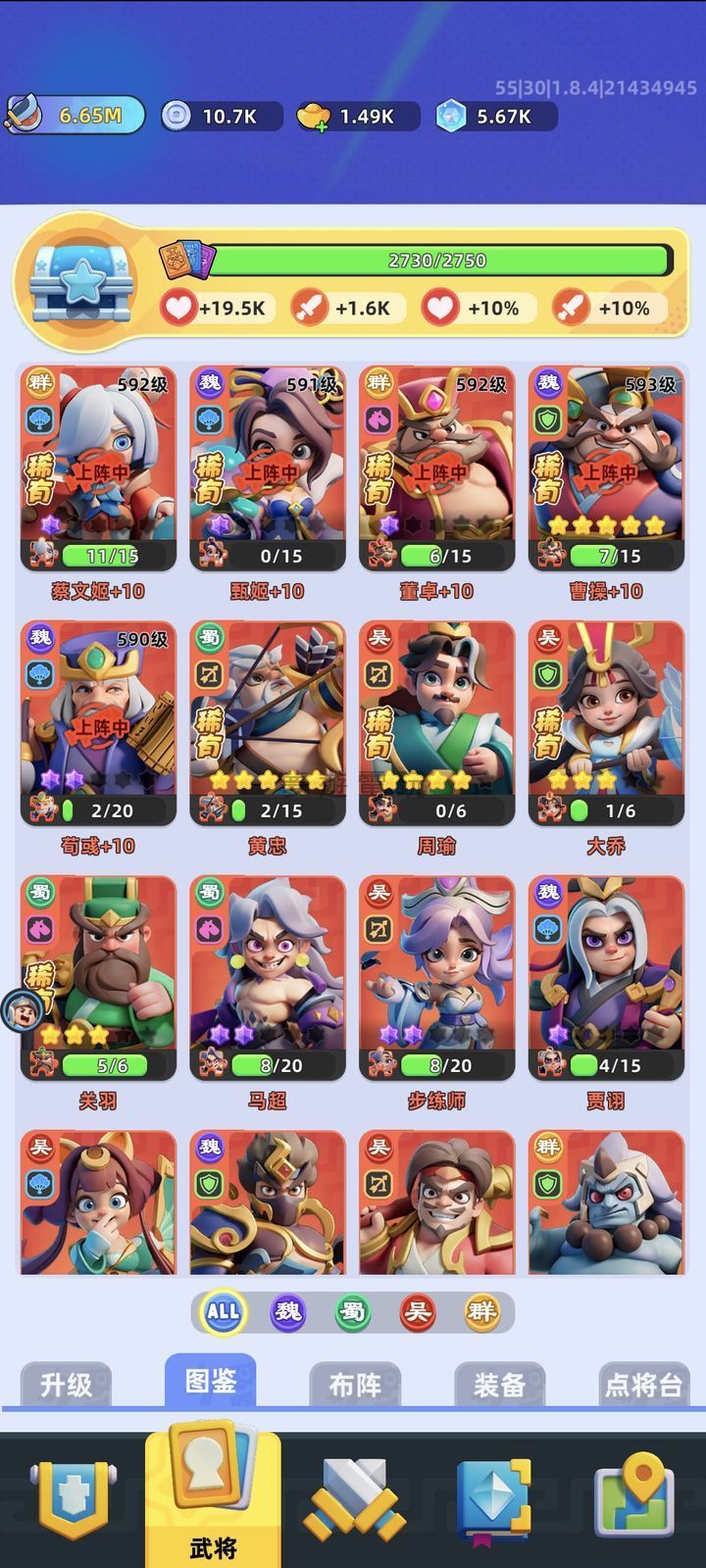Open the 马超 hero card

267,977
